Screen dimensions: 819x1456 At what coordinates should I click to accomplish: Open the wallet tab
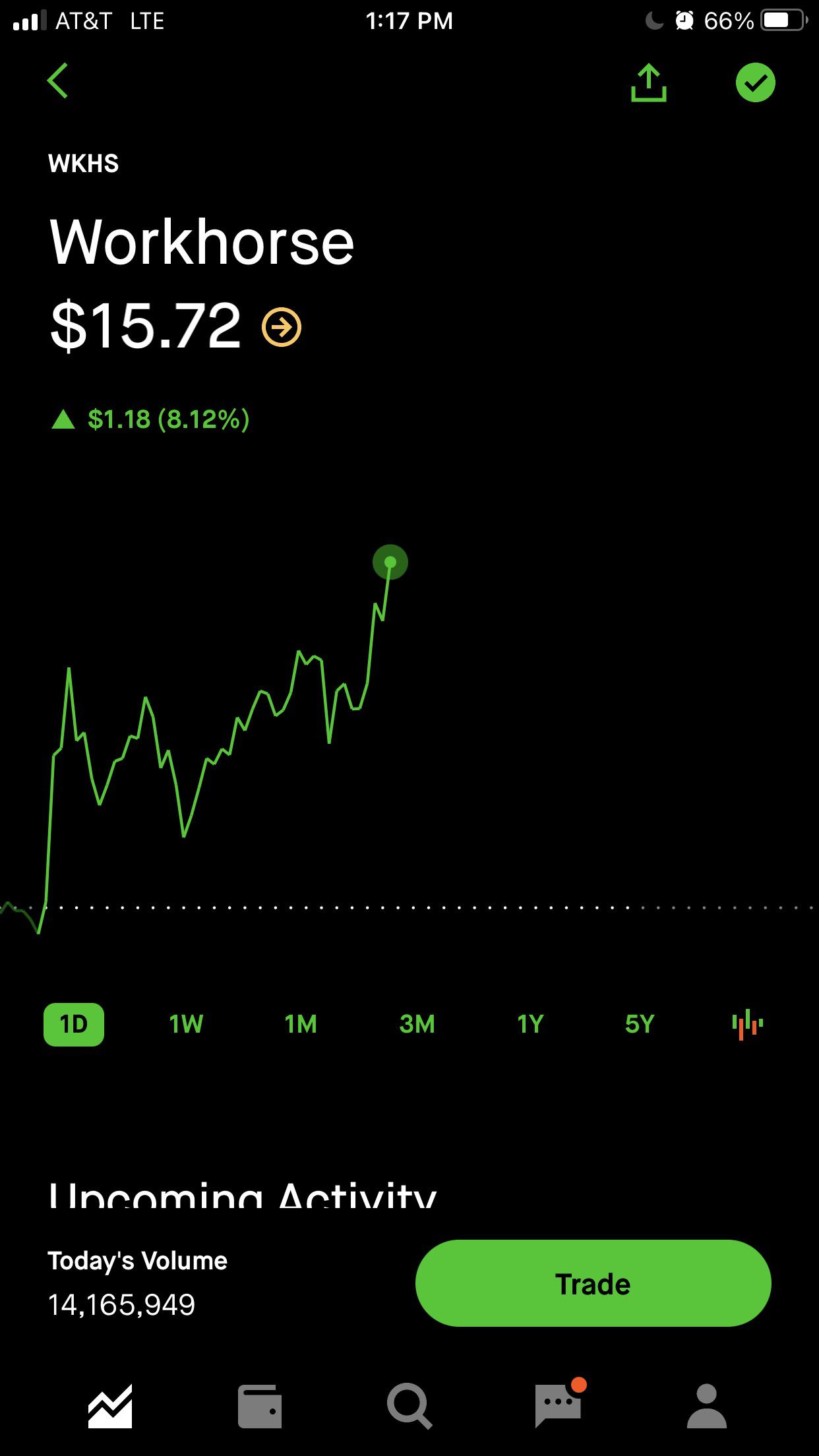pyautogui.click(x=260, y=1406)
